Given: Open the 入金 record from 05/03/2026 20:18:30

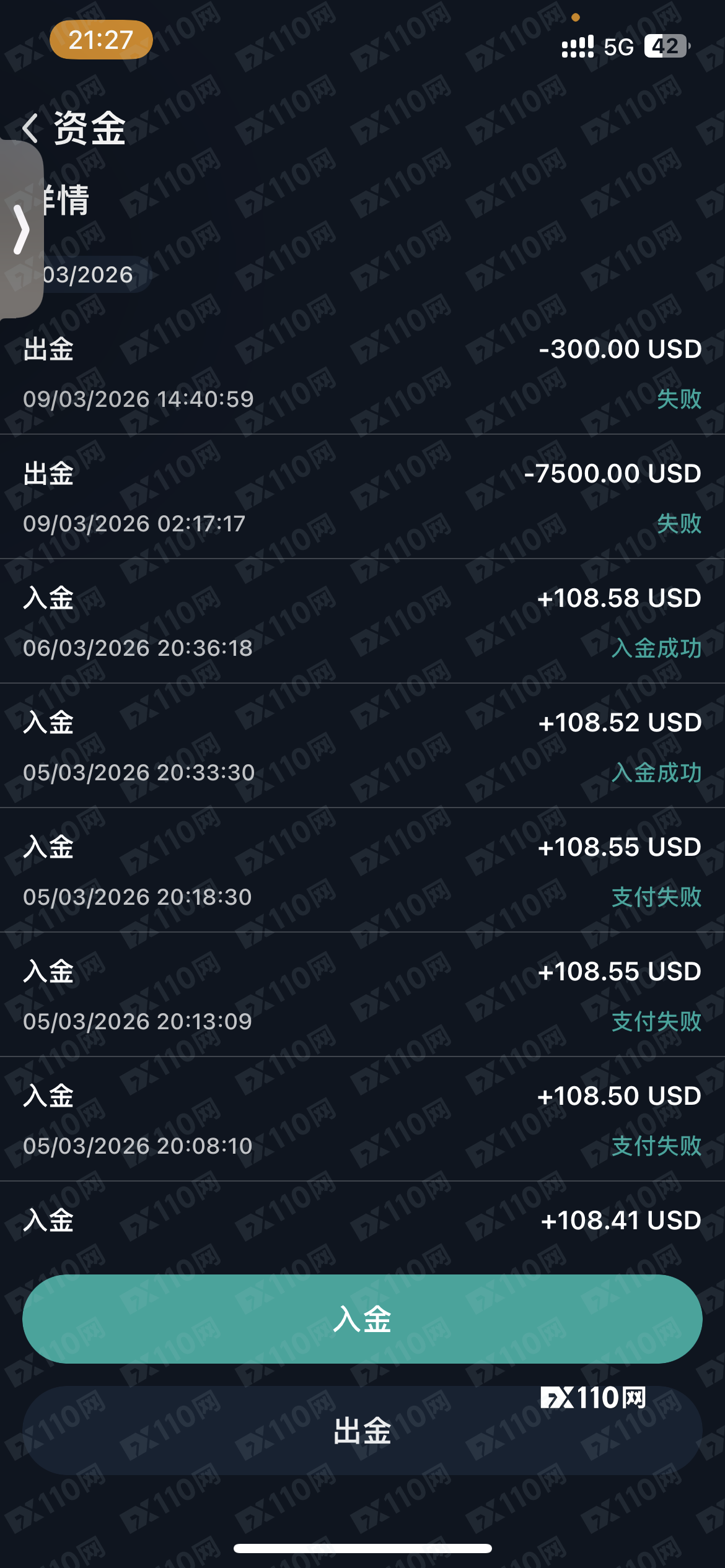Looking at the screenshot, I should tap(362, 871).
